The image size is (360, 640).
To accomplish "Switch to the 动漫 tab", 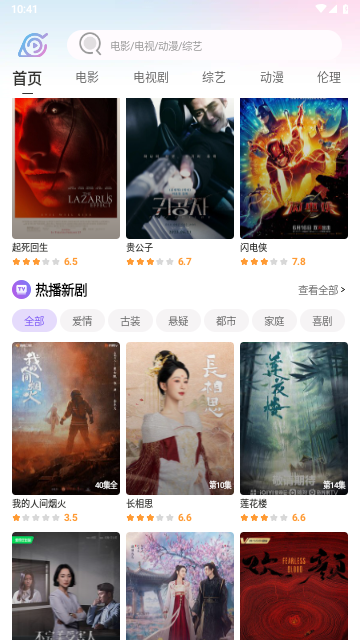I will (x=272, y=77).
